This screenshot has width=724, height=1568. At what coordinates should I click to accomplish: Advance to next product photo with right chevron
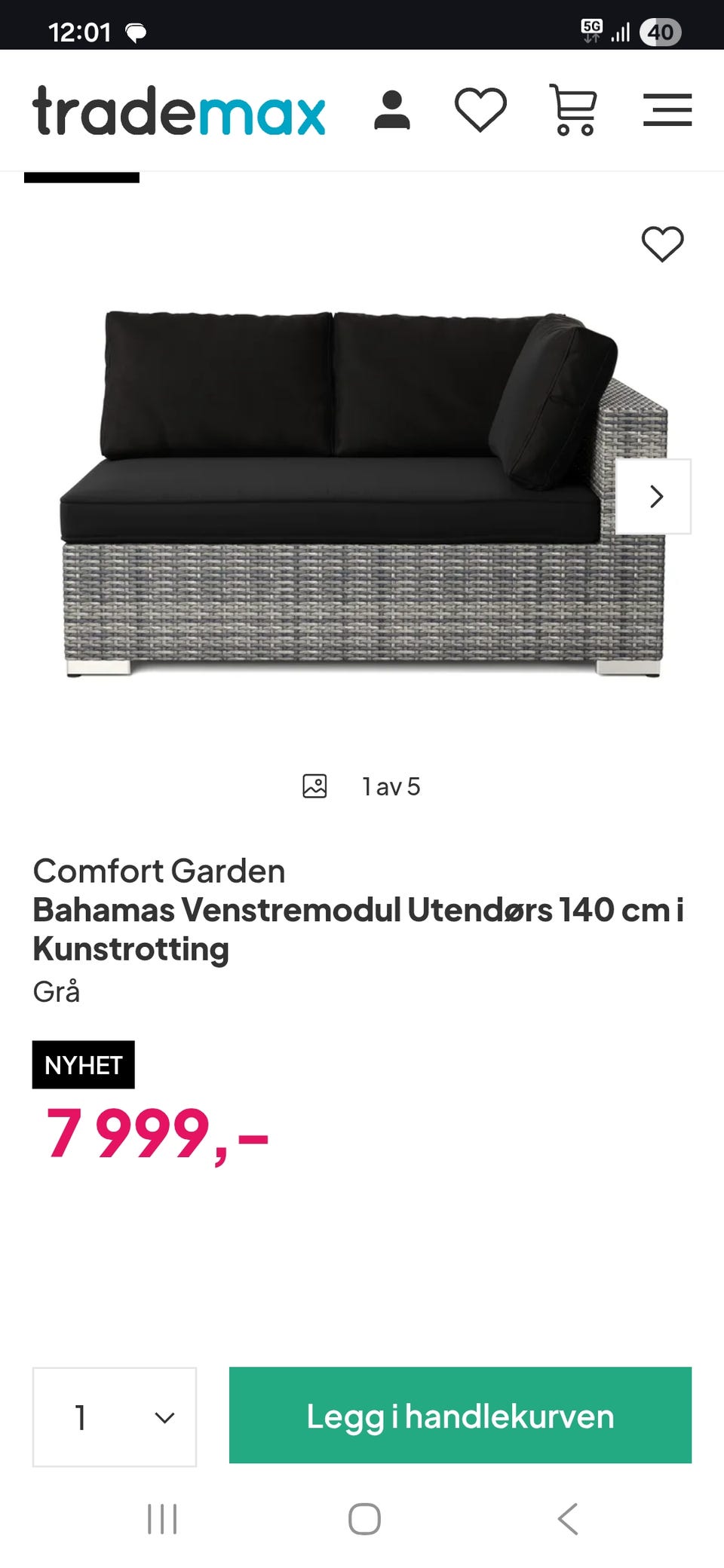pyautogui.click(x=655, y=498)
